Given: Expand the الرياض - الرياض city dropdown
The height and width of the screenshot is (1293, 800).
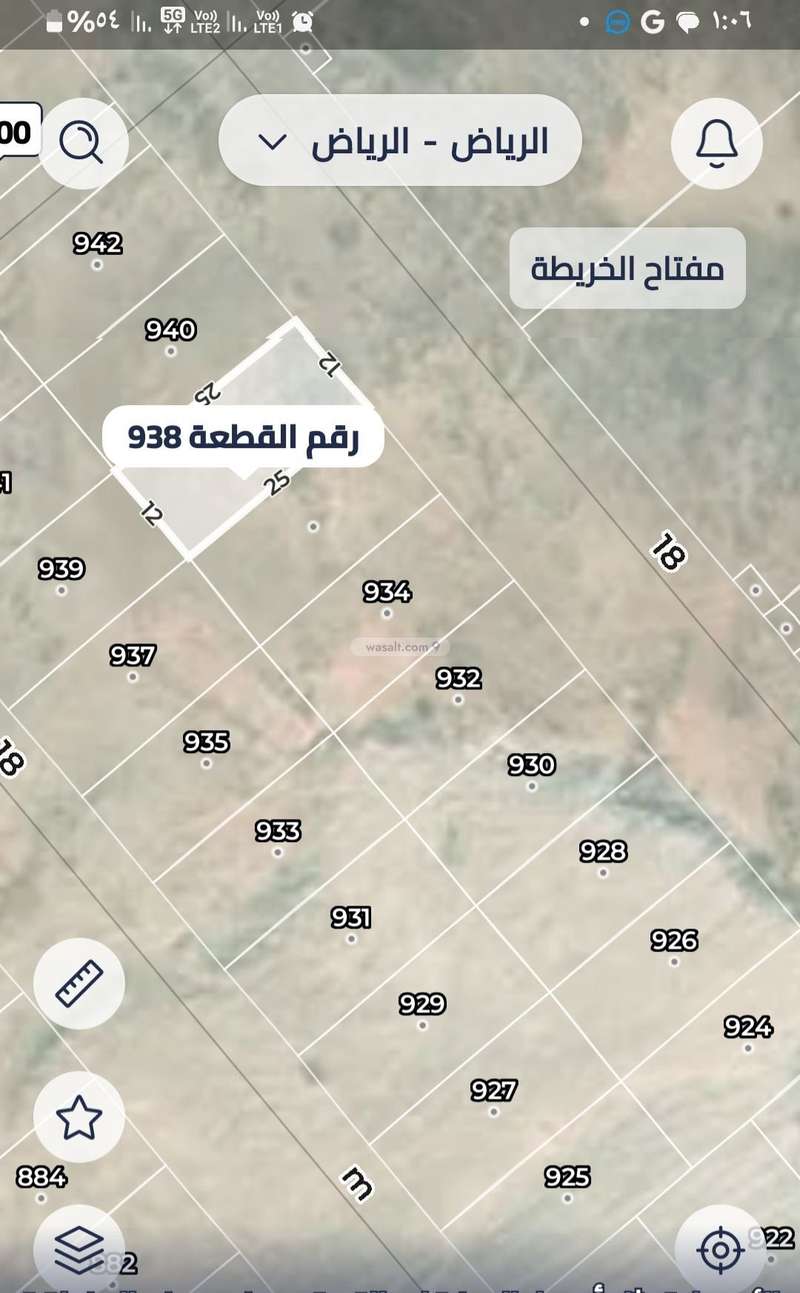Looking at the screenshot, I should [x=399, y=141].
